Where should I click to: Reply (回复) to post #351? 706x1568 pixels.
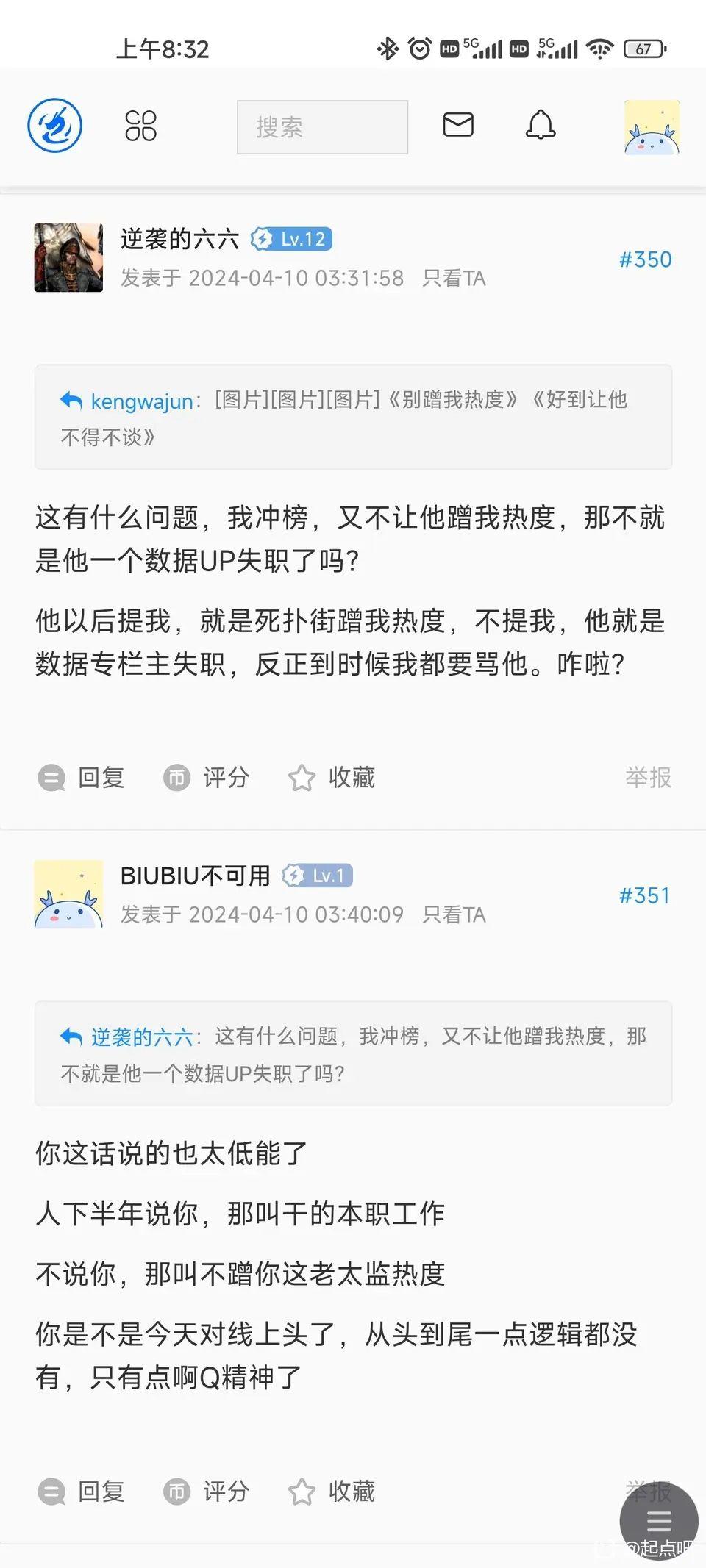point(82,1492)
